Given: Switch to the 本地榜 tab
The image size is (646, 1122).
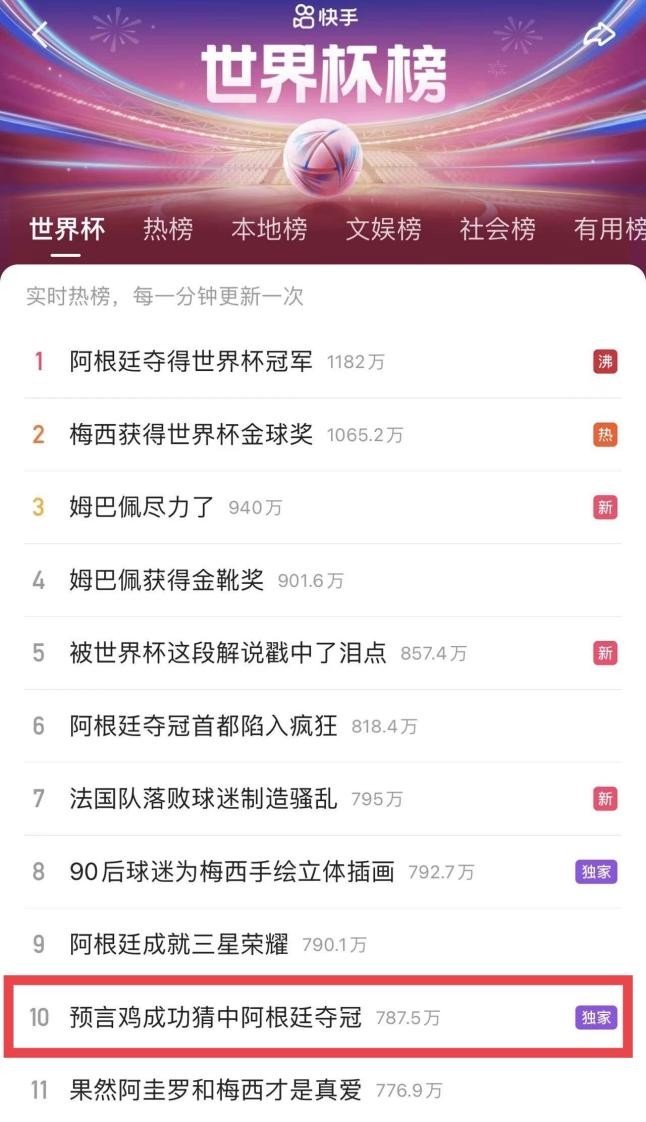Looking at the screenshot, I should coord(269,229).
